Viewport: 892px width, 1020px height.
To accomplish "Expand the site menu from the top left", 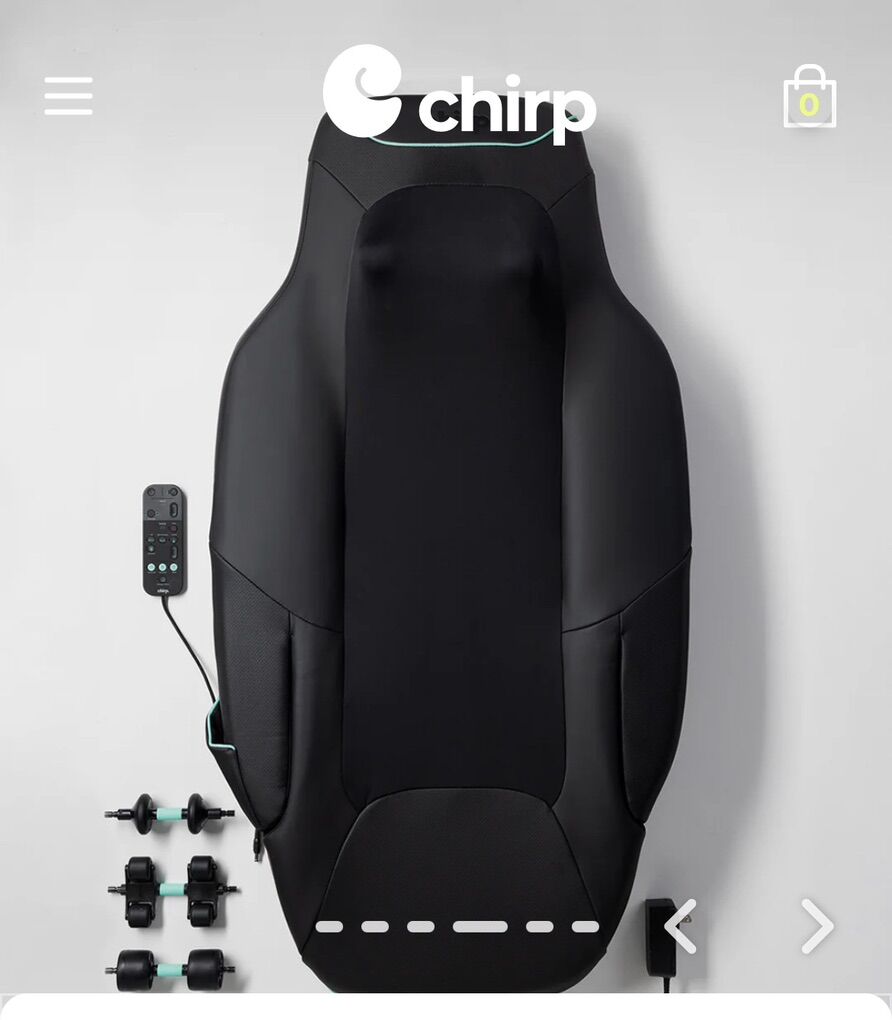I will pyautogui.click(x=67, y=94).
